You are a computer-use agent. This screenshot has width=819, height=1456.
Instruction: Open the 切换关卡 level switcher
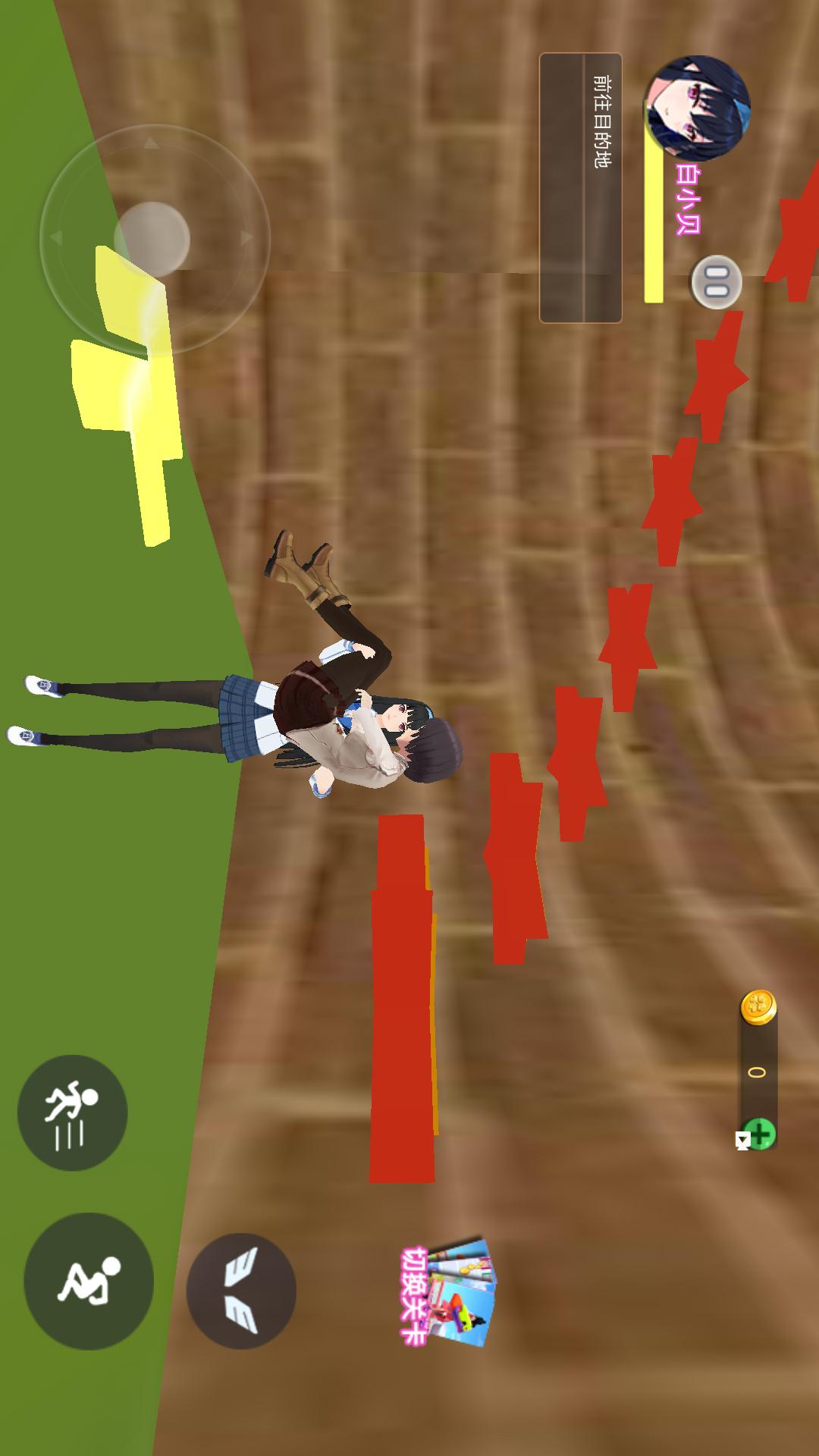tap(449, 1294)
